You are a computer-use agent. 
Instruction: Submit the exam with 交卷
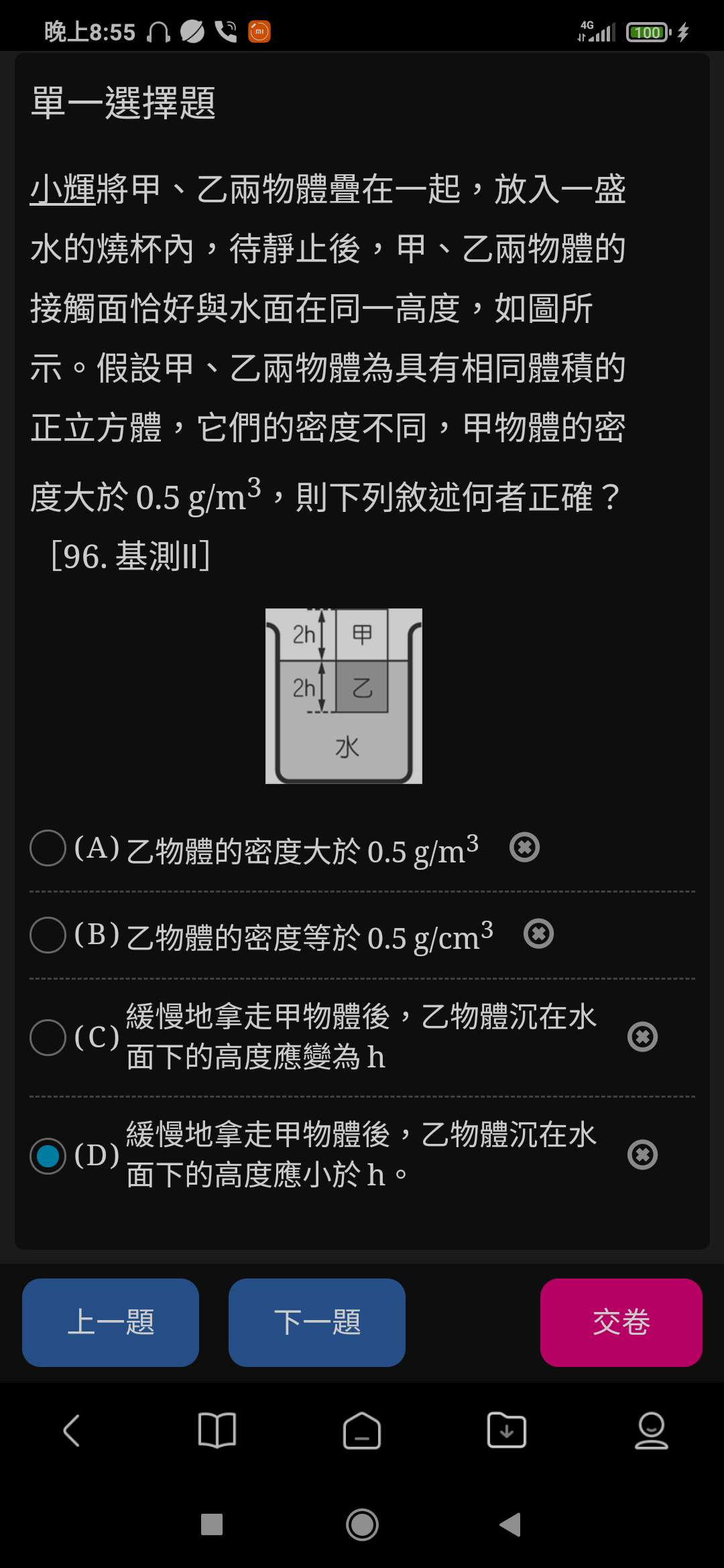(x=621, y=1322)
